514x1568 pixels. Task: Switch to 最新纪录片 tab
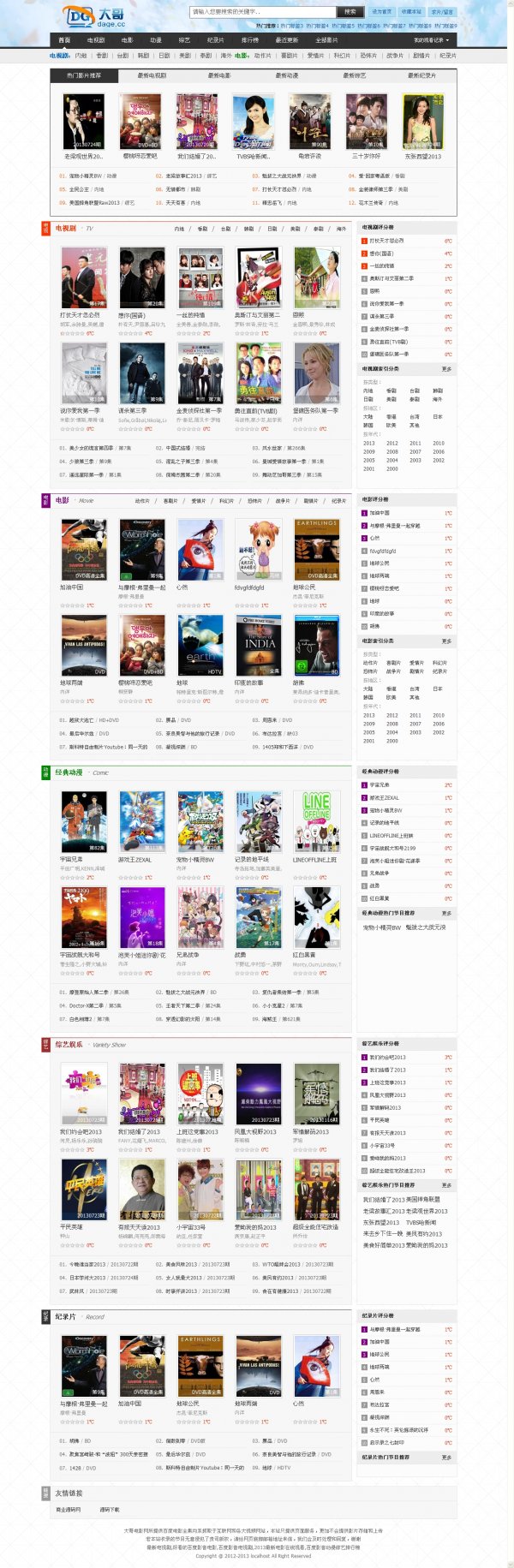pyautogui.click(x=421, y=75)
